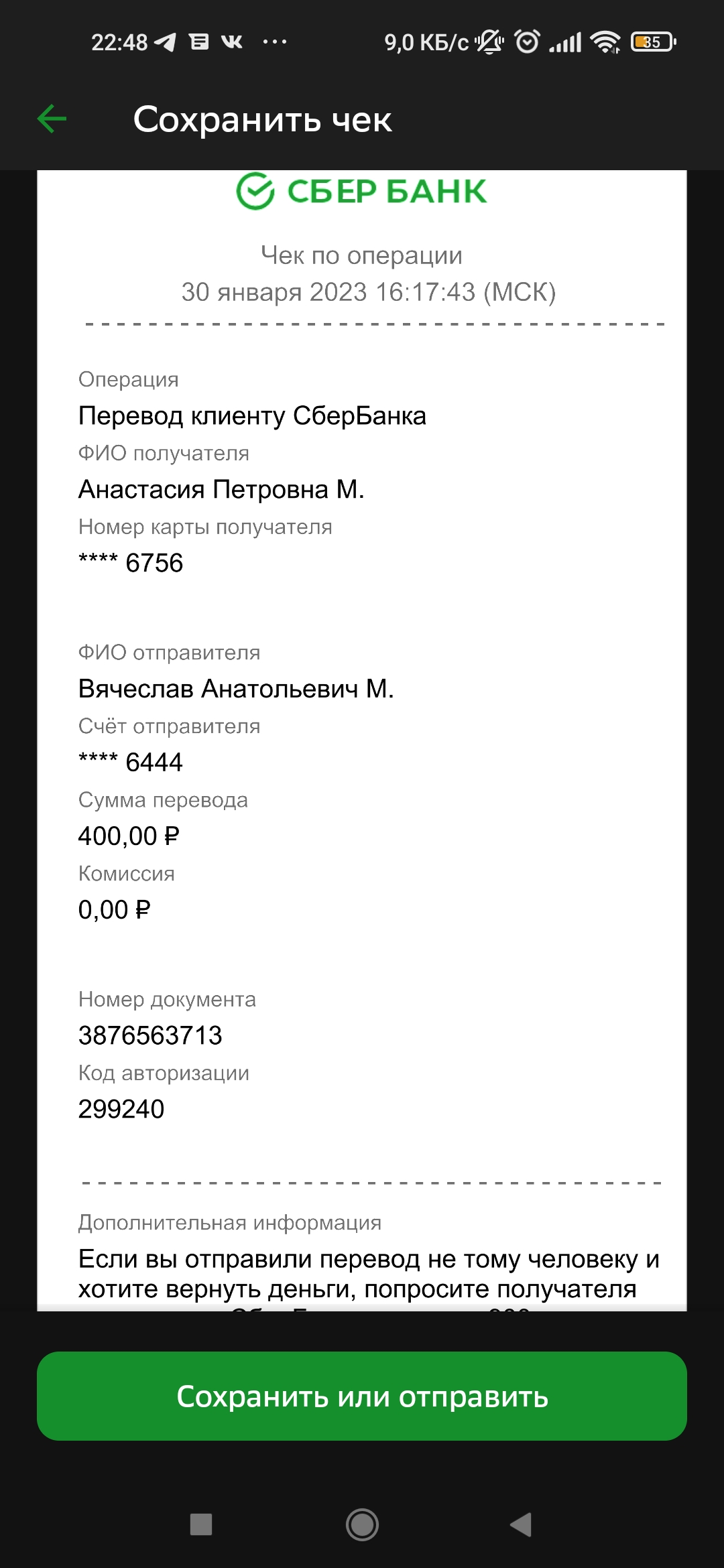Tap the system back button
Image resolution: width=724 pixels, height=1568 pixels.
[521, 1524]
